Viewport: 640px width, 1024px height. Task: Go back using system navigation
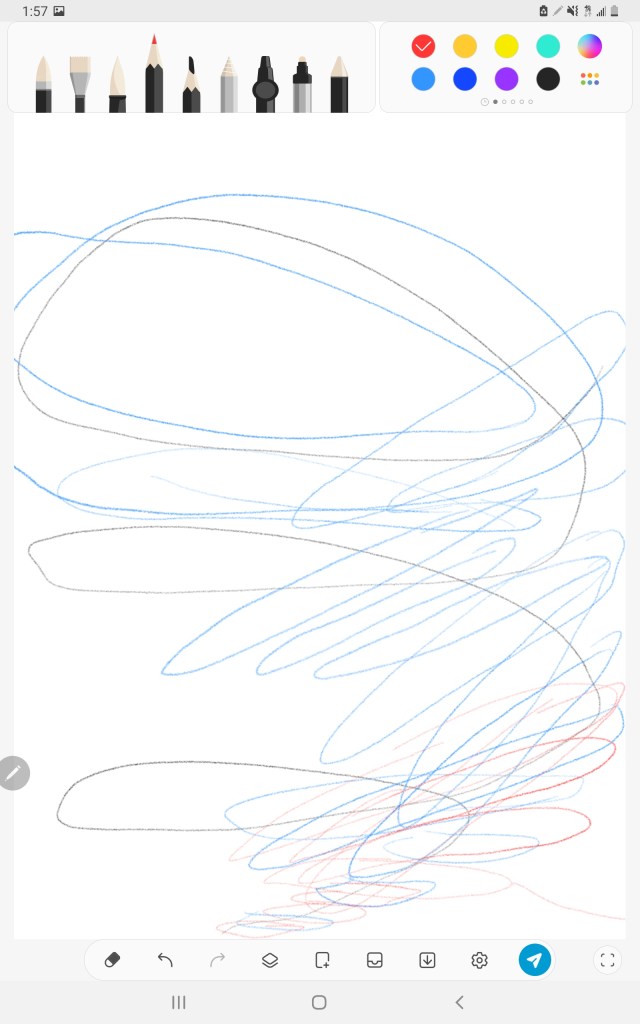tap(459, 1002)
